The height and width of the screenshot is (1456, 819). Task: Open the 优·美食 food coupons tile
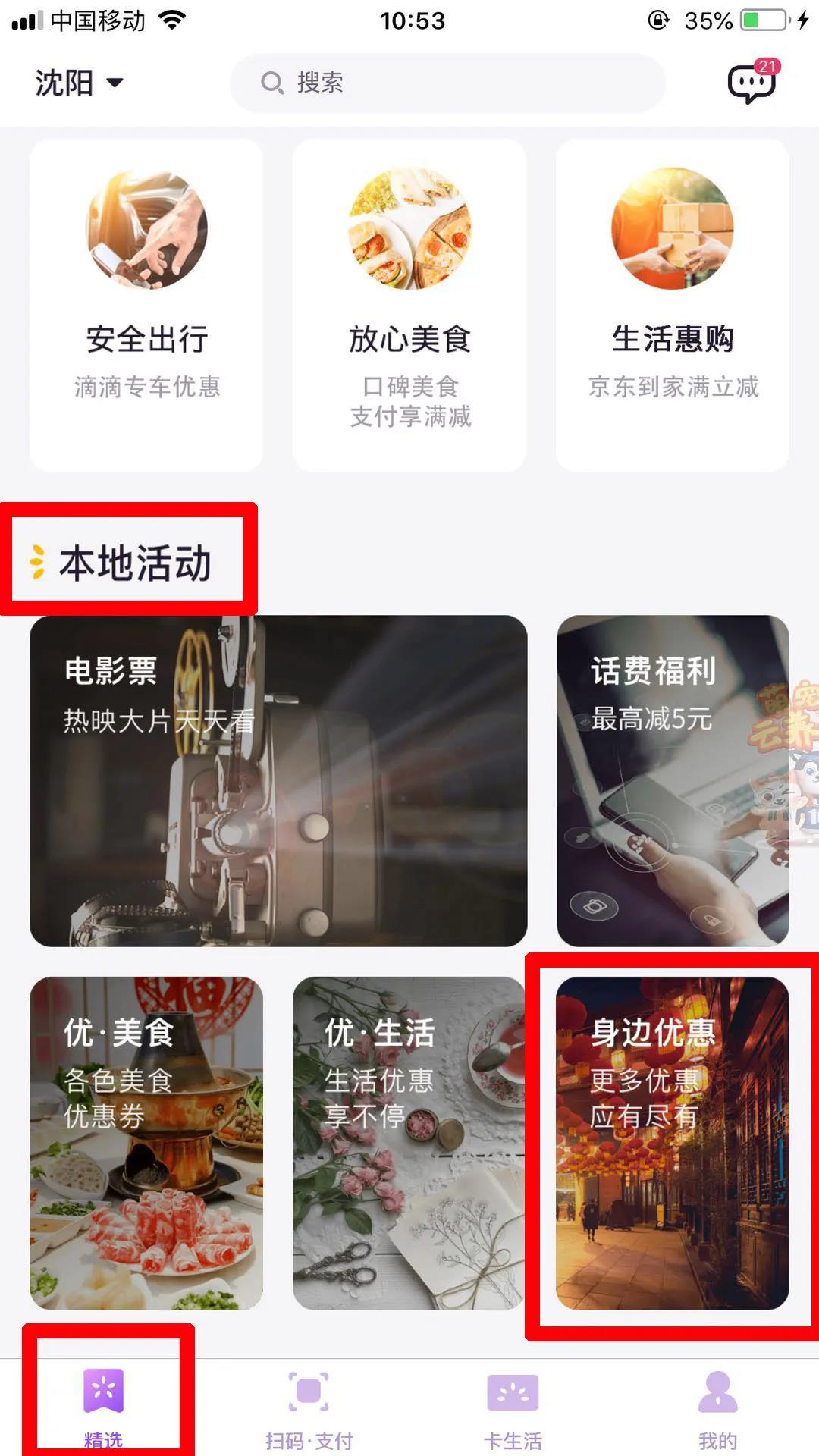click(146, 1143)
